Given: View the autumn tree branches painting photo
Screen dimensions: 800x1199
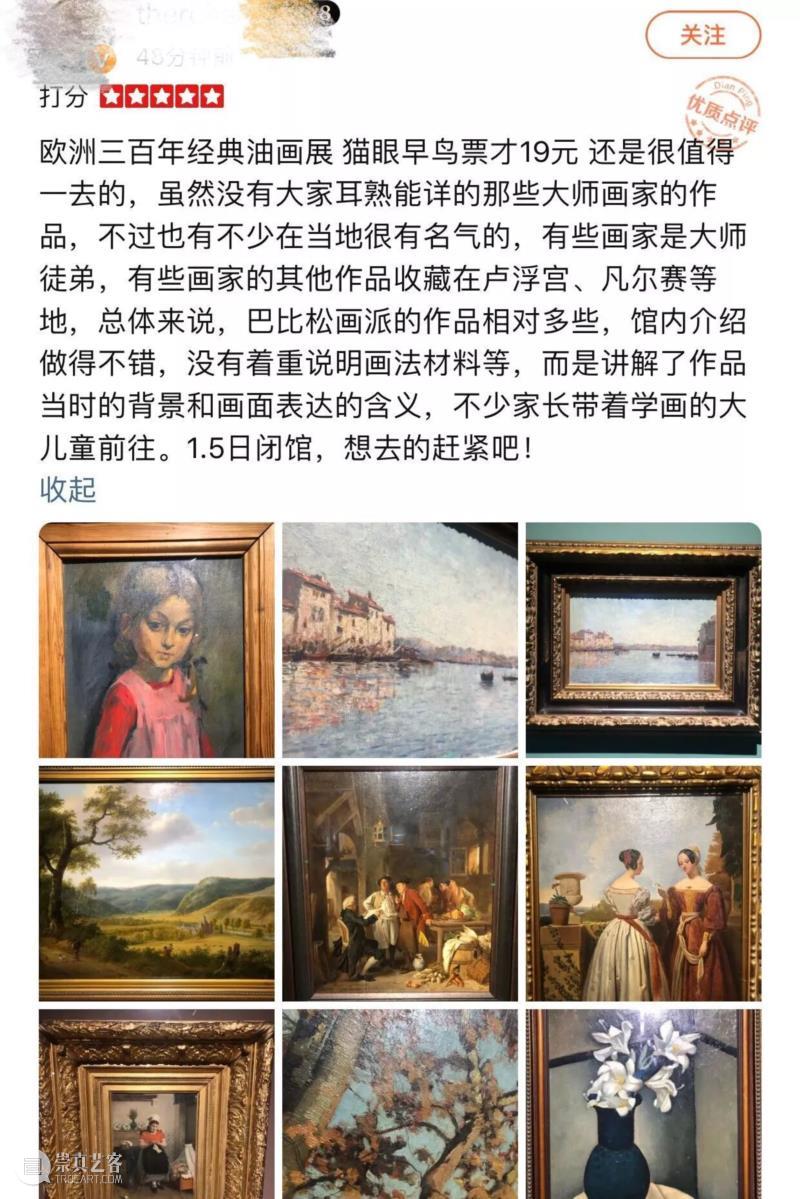Looking at the screenshot, I should pos(400,1103).
